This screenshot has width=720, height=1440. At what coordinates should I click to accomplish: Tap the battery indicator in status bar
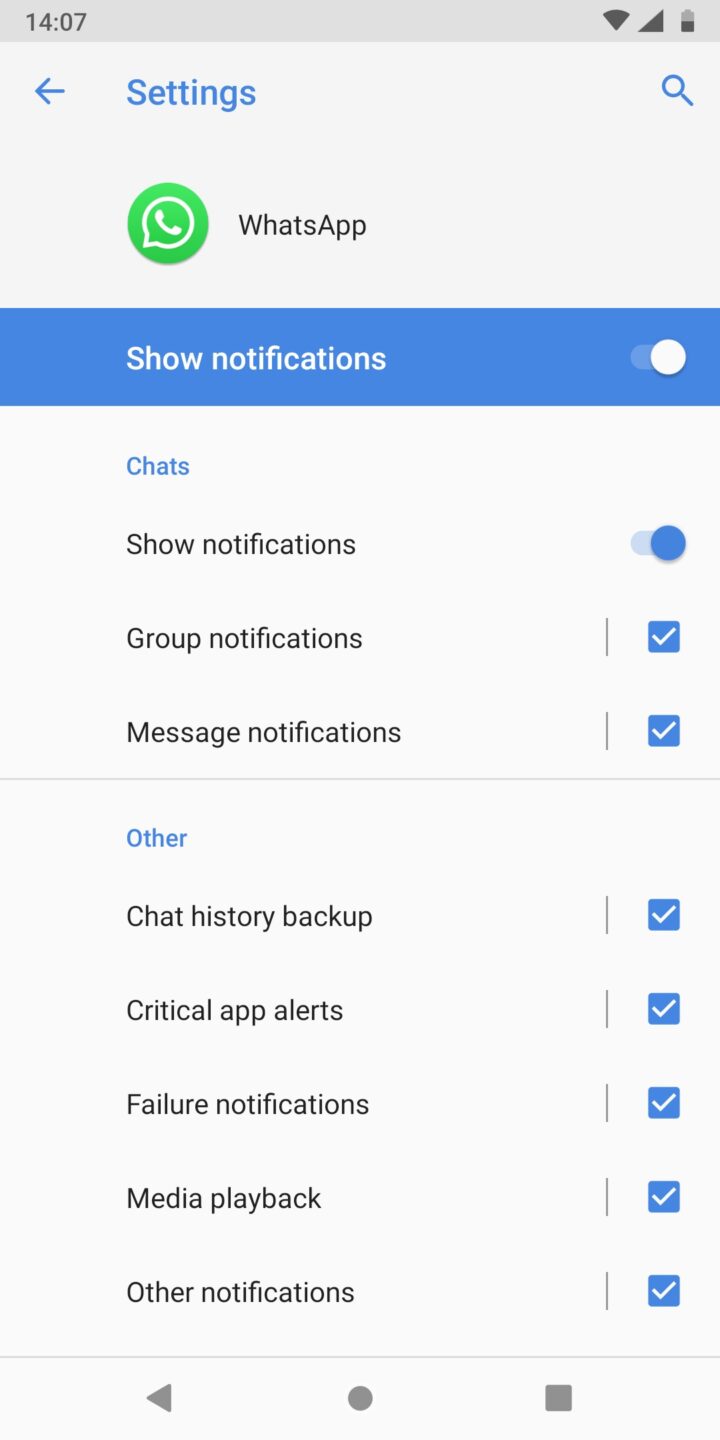[686, 20]
